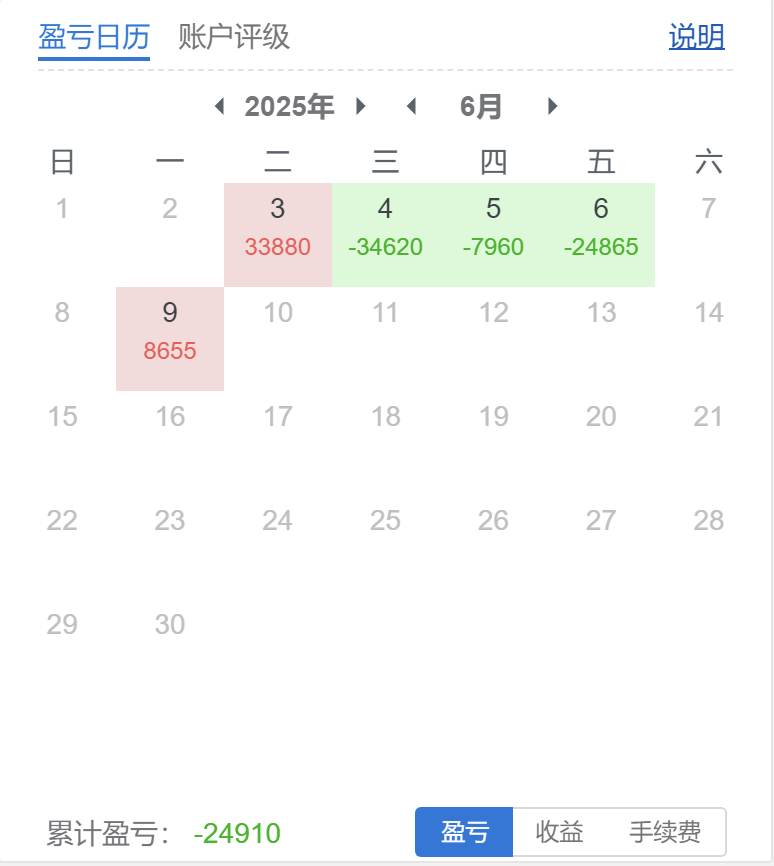Switch to the 收益 view
The image size is (774, 866).
click(560, 832)
